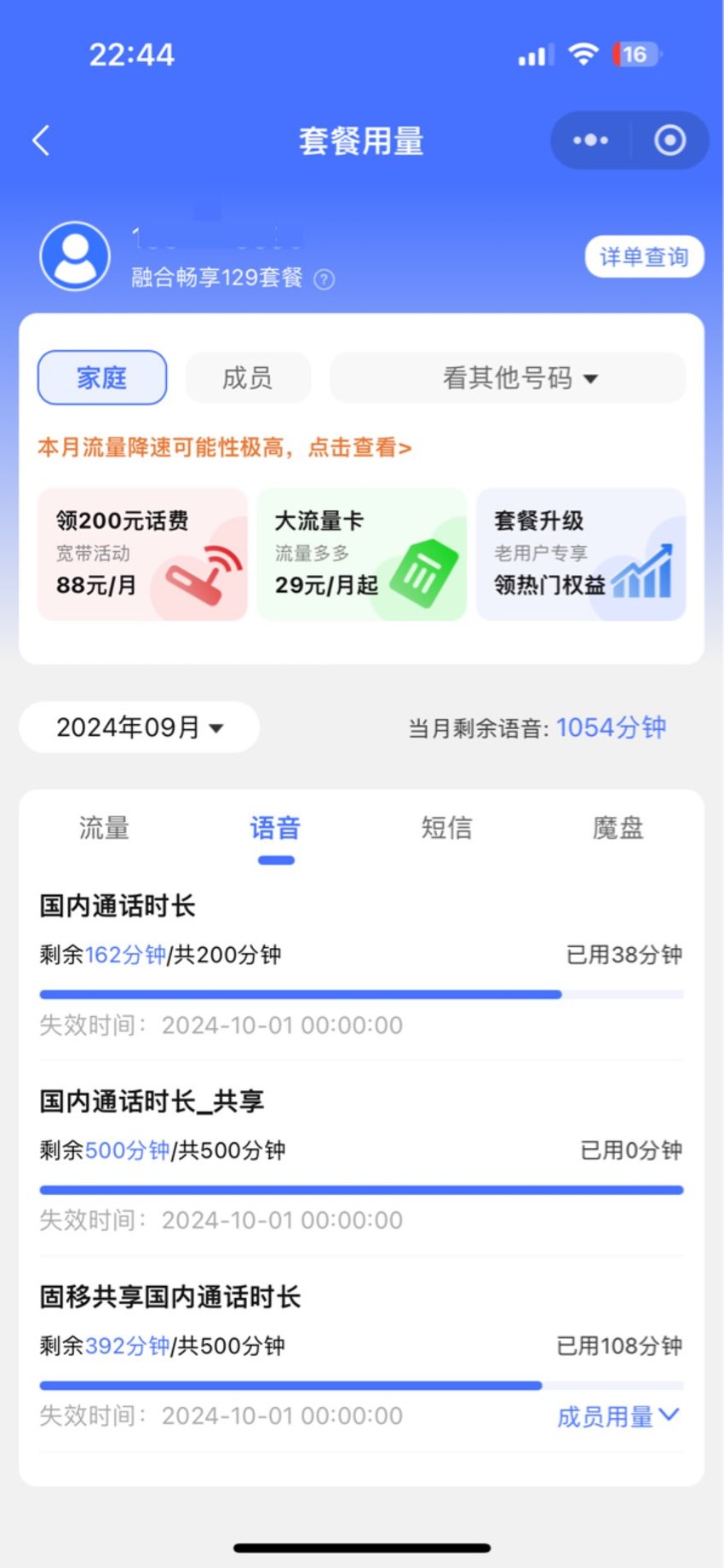
Task: Switch to the 流量 tab
Action: click(104, 828)
